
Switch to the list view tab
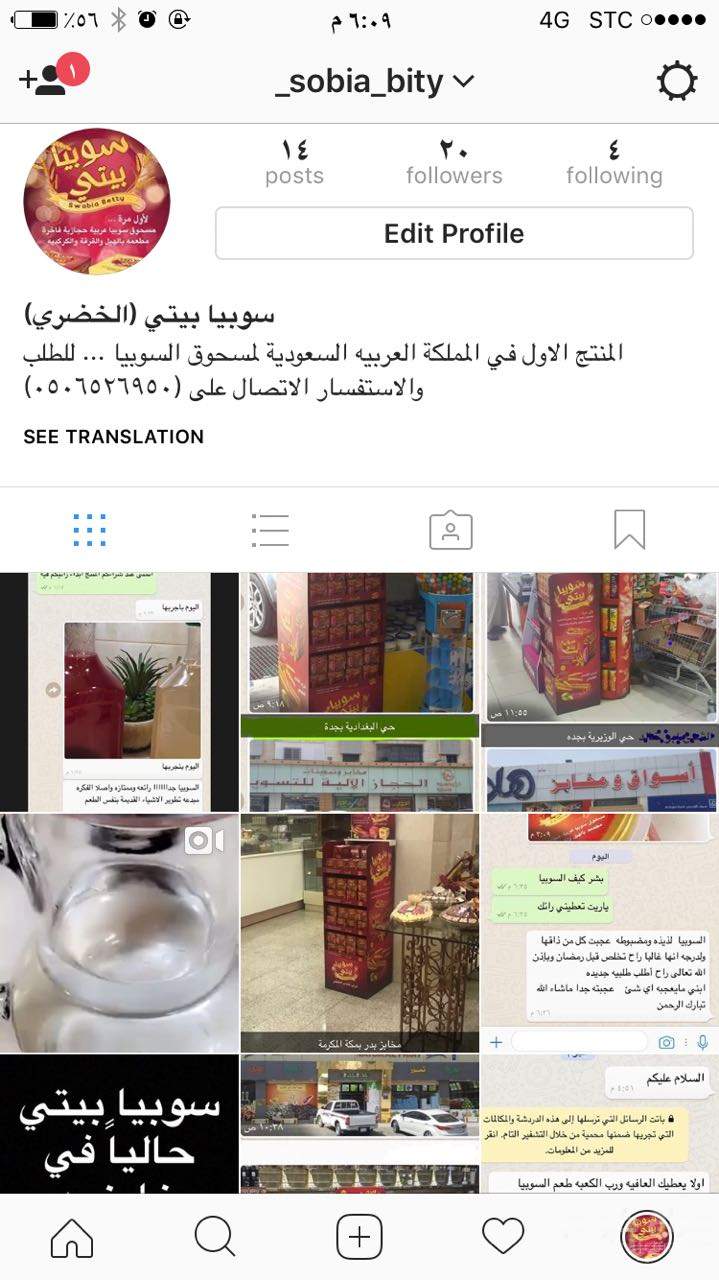[270, 530]
